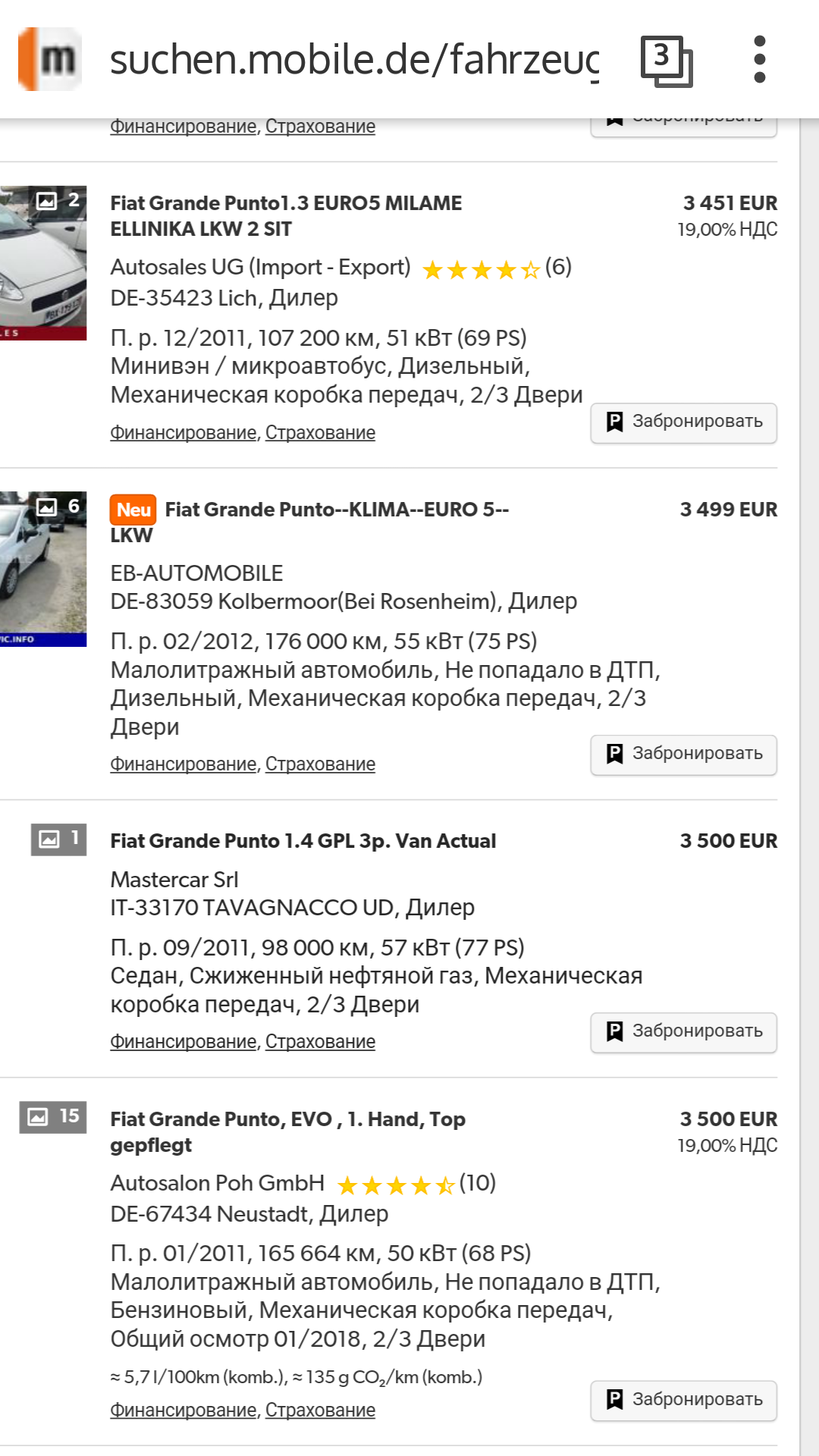This screenshot has width=819, height=1456.
Task: Open the browser tab switcher
Action: tap(666, 60)
